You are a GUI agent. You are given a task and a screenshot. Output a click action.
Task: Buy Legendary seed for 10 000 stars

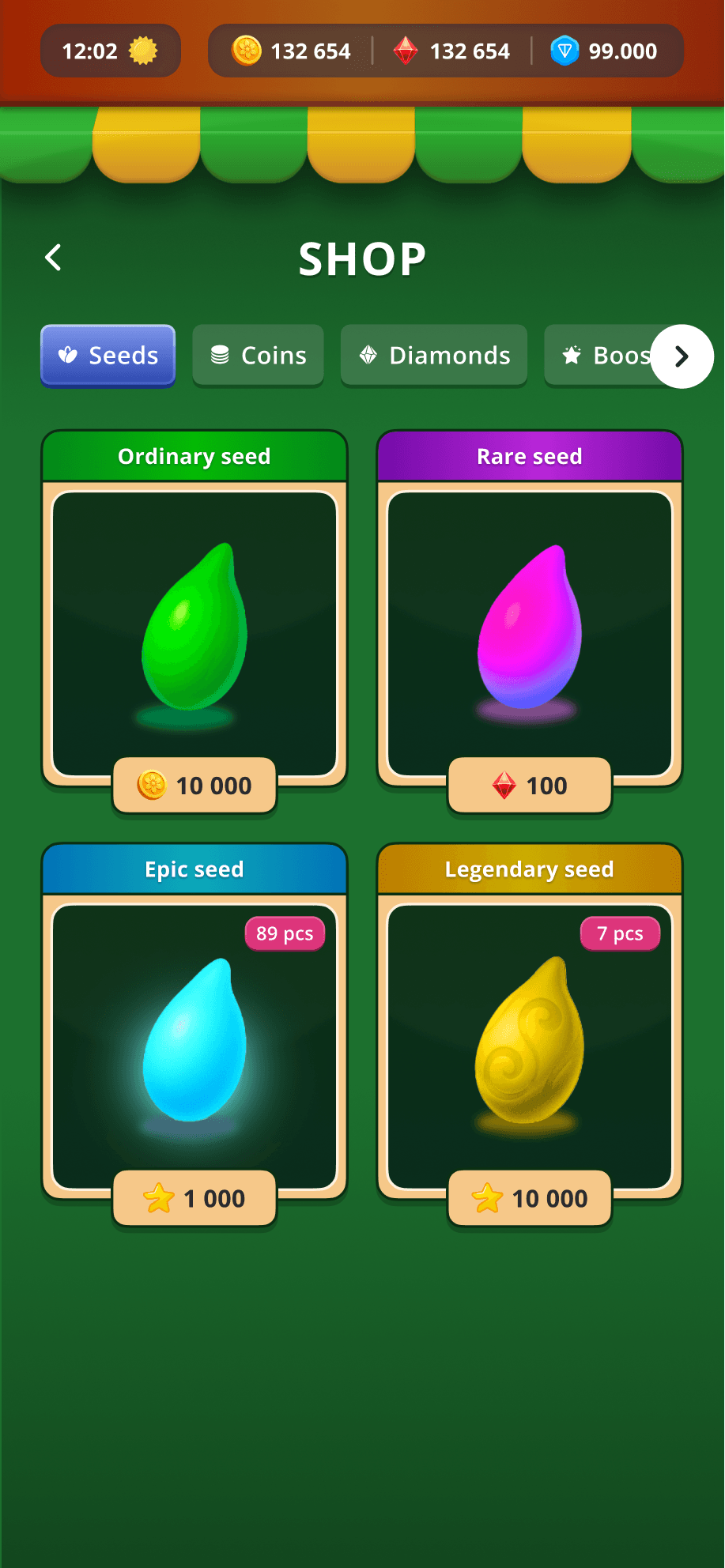pos(530,1198)
